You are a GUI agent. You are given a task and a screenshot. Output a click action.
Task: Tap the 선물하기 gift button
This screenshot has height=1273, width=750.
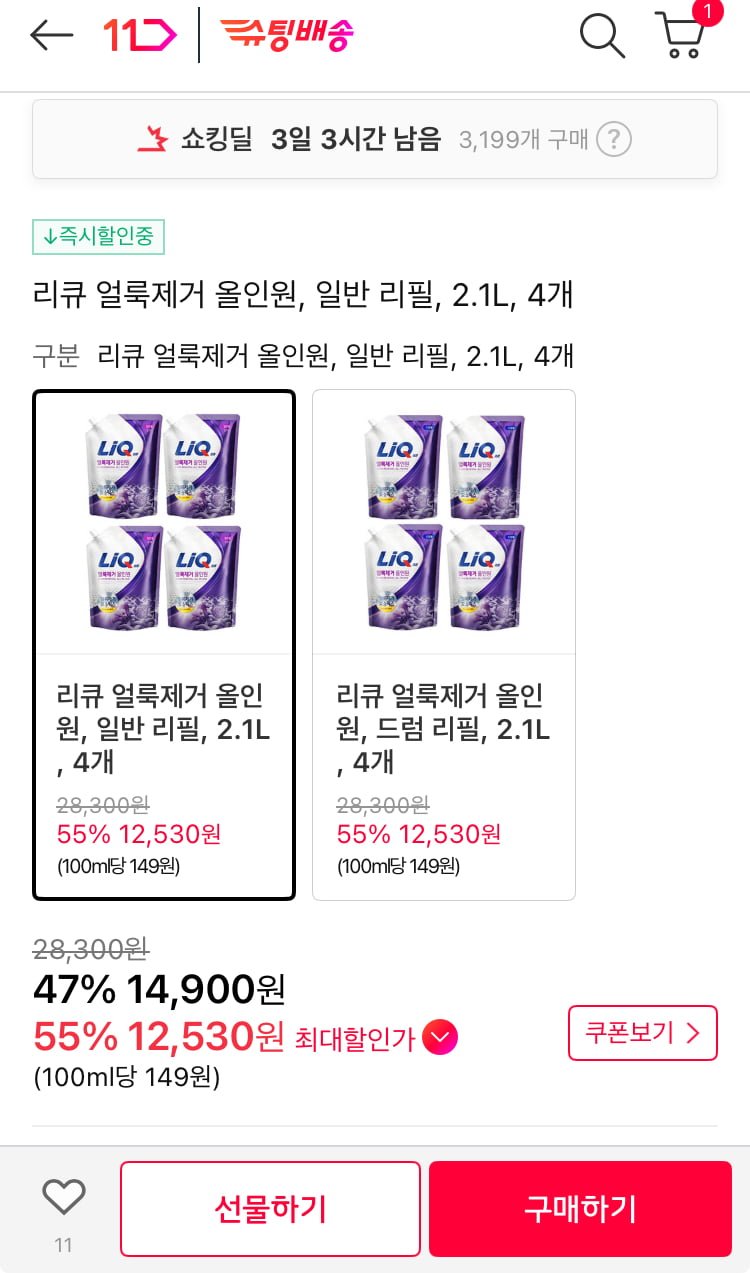(270, 1208)
